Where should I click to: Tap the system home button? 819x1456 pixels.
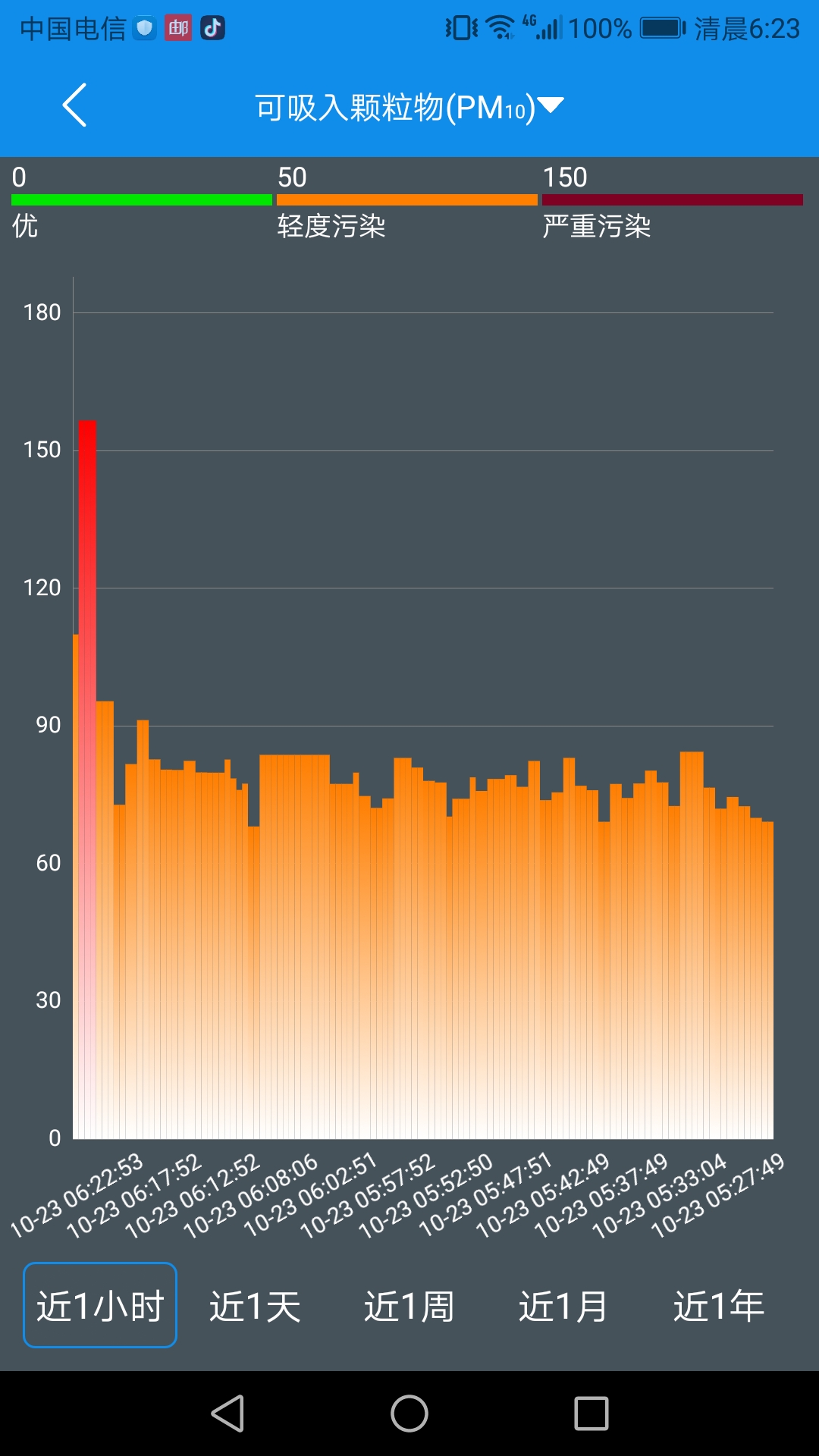coord(409,1414)
